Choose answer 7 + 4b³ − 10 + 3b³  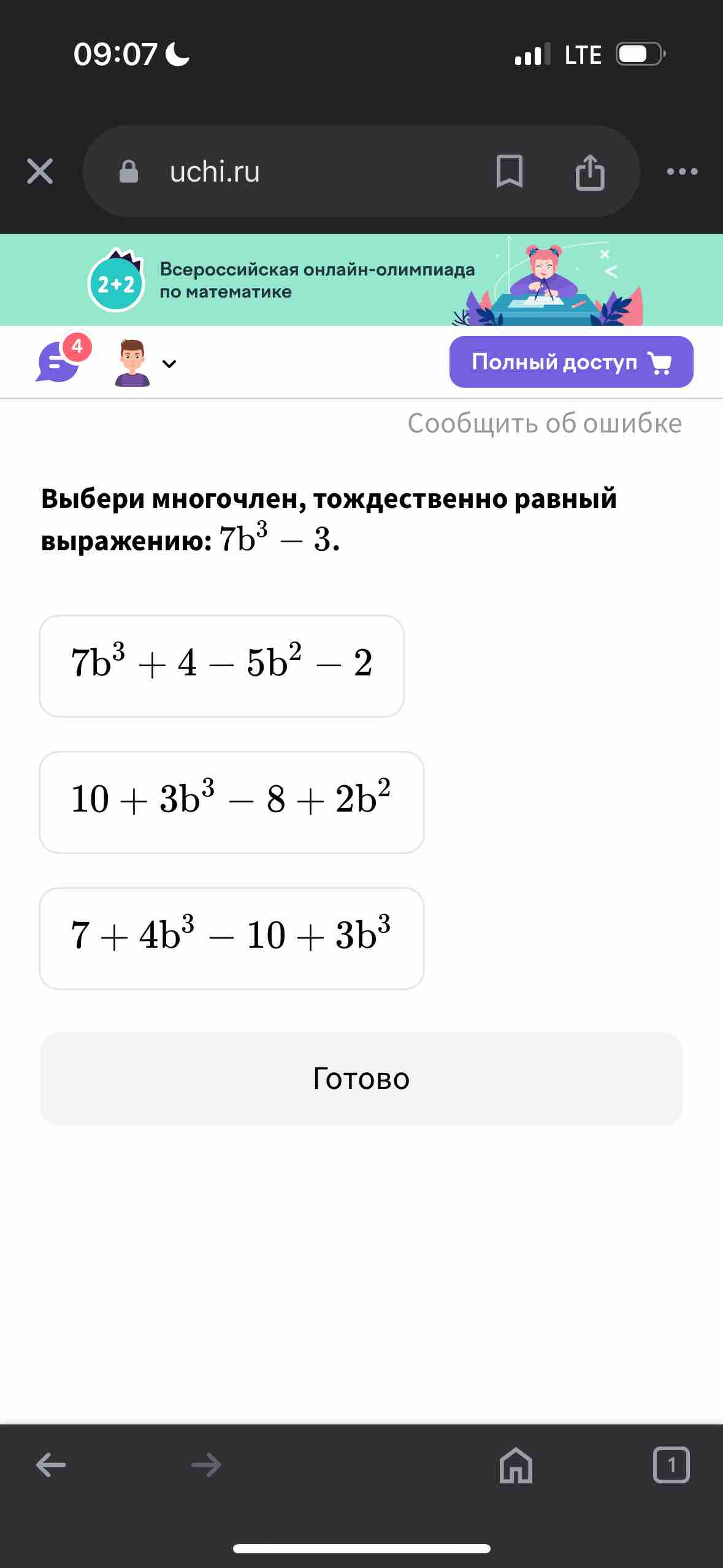231,939
